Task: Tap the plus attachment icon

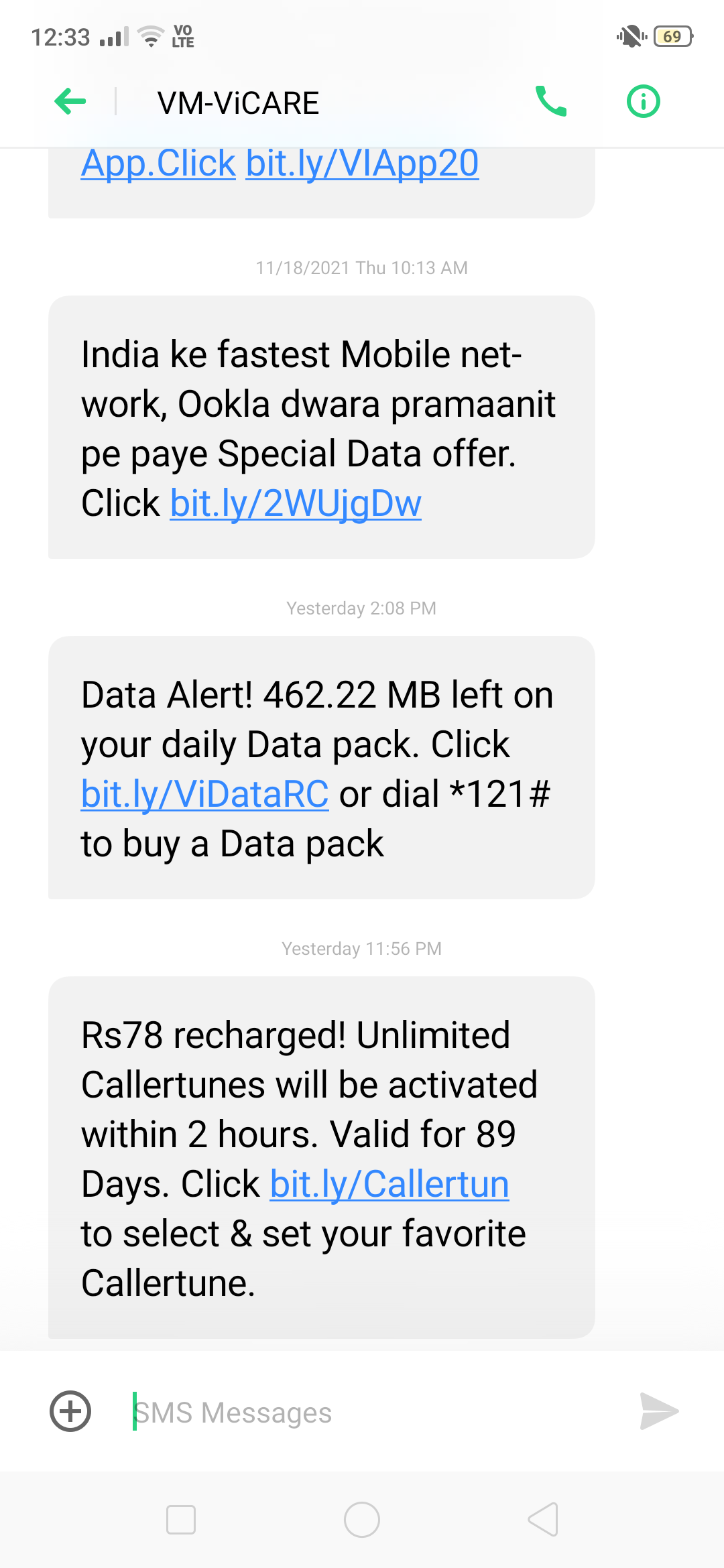Action: (x=70, y=1411)
